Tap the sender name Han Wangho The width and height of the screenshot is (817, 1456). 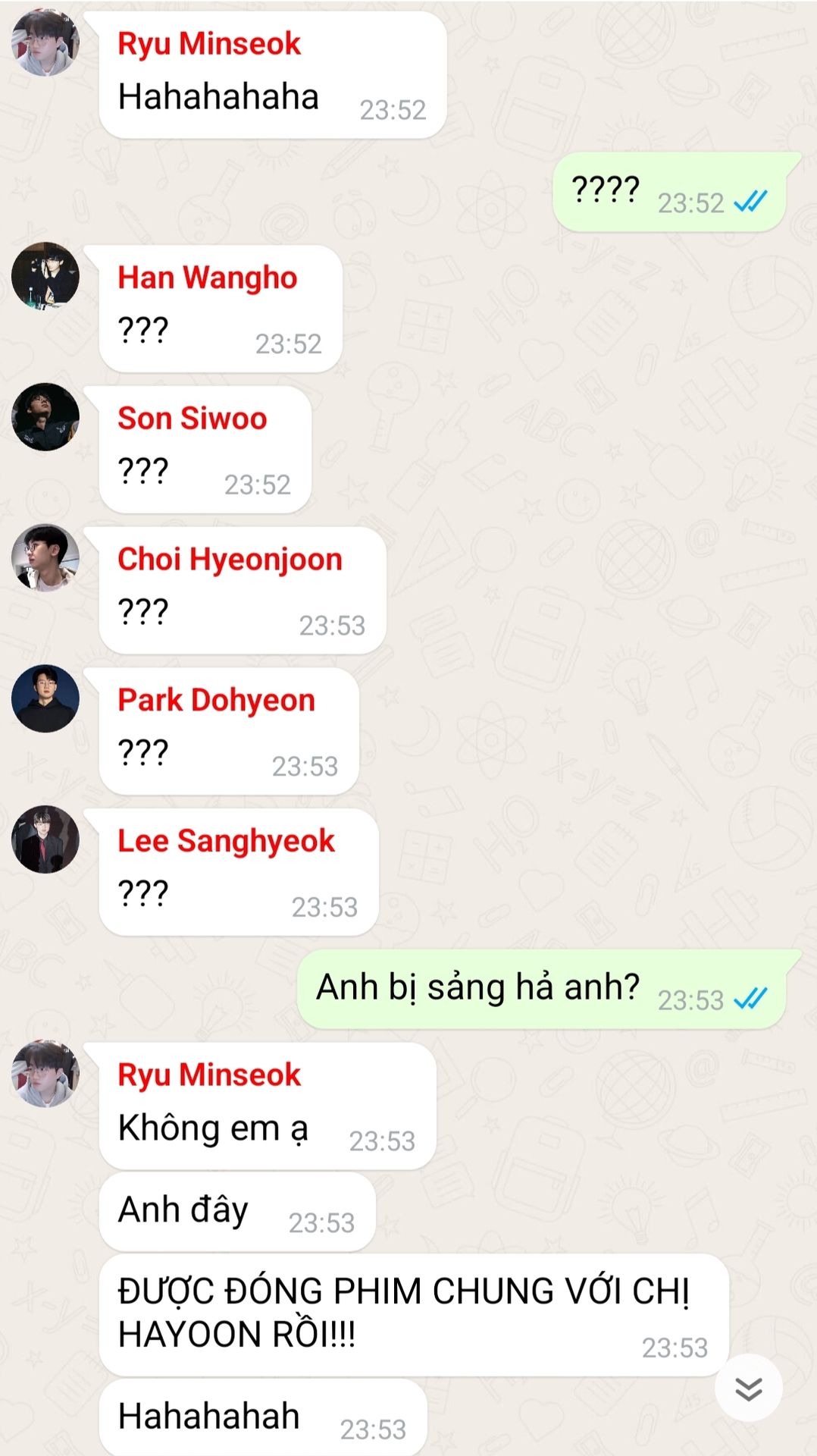tap(207, 278)
